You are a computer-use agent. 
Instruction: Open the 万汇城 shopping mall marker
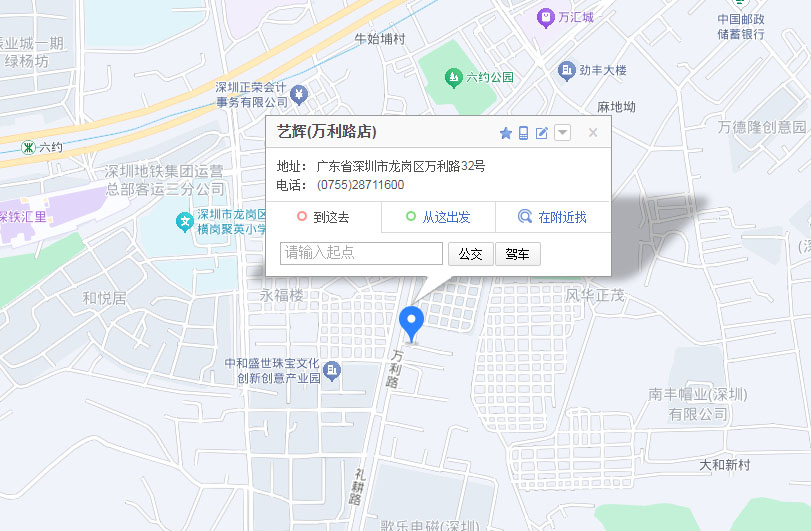pyautogui.click(x=546, y=17)
